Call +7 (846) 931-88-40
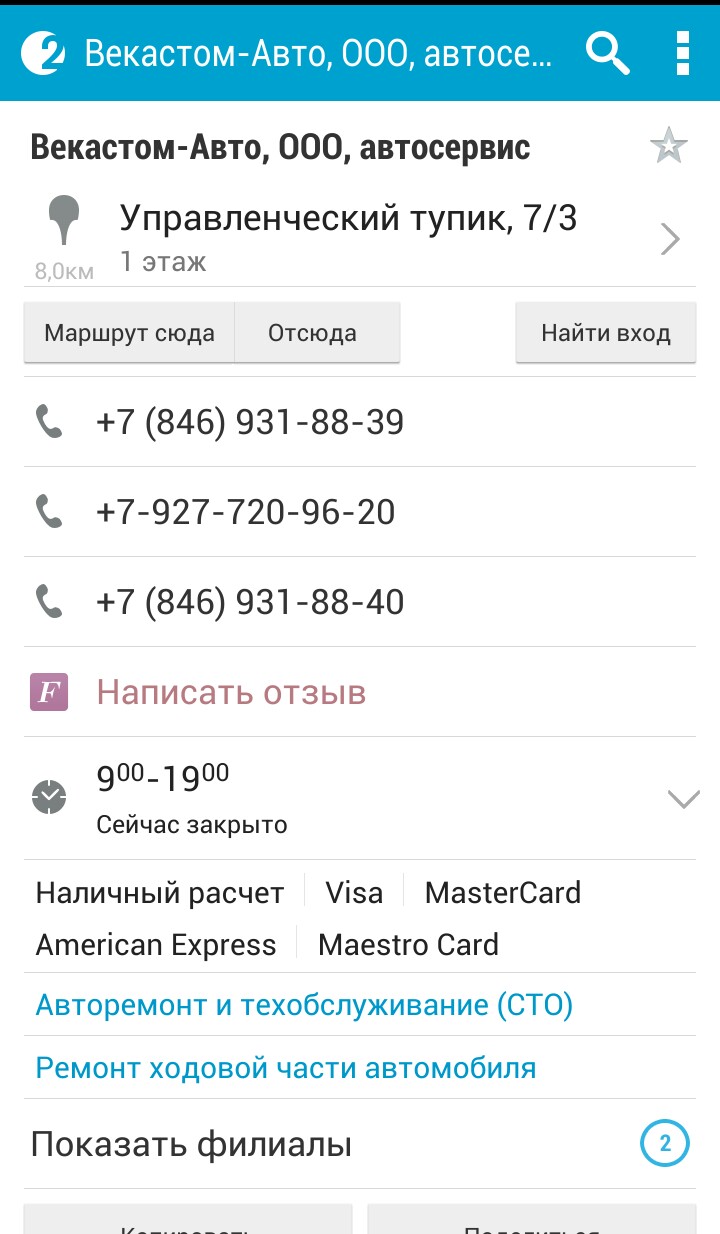720x1234 pixels. (360, 602)
